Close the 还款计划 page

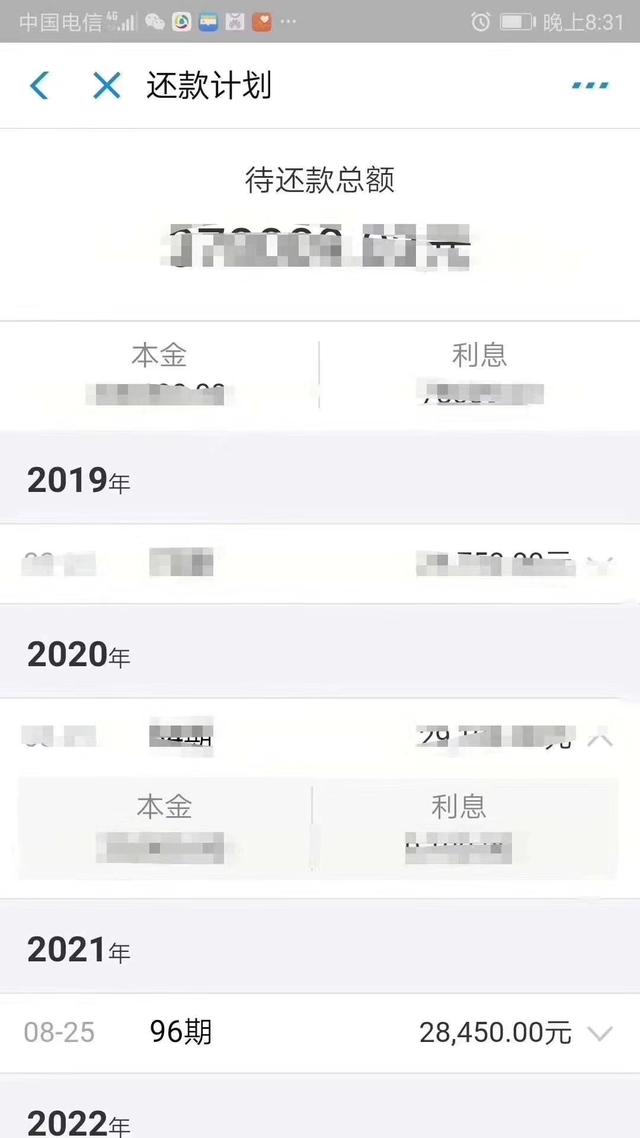click(106, 86)
